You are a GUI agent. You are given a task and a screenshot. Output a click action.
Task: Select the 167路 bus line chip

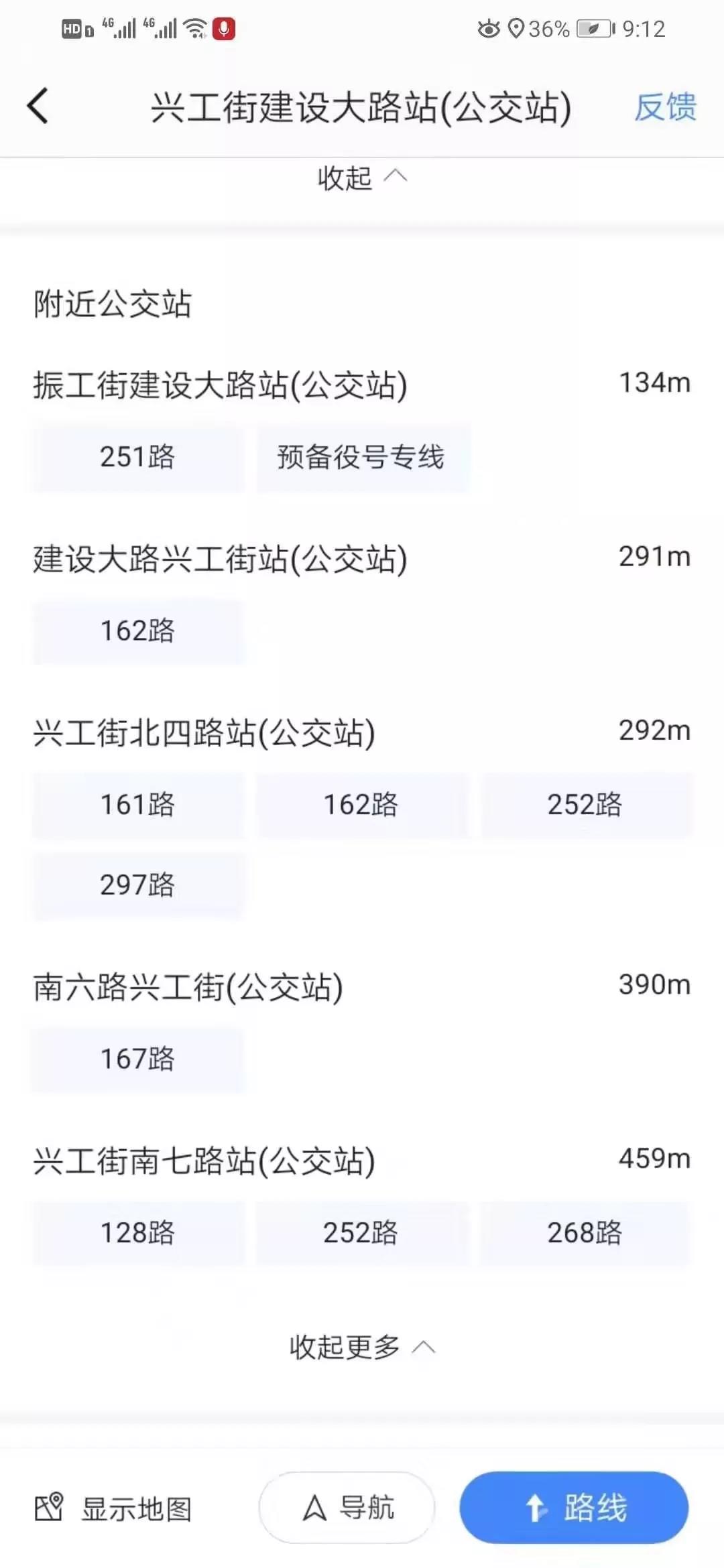[x=138, y=1059]
